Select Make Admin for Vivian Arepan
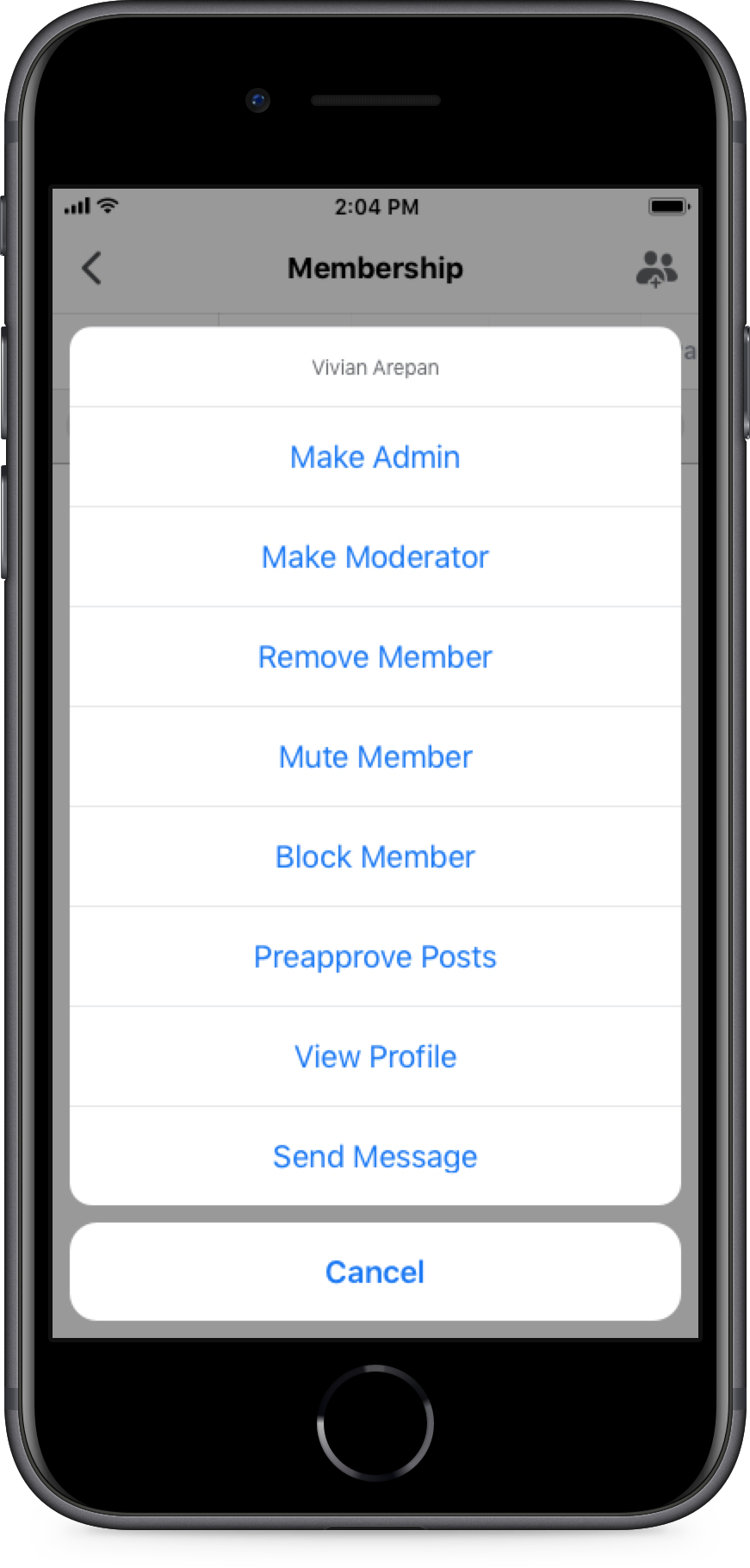The width and height of the screenshot is (750, 1568). click(375, 457)
